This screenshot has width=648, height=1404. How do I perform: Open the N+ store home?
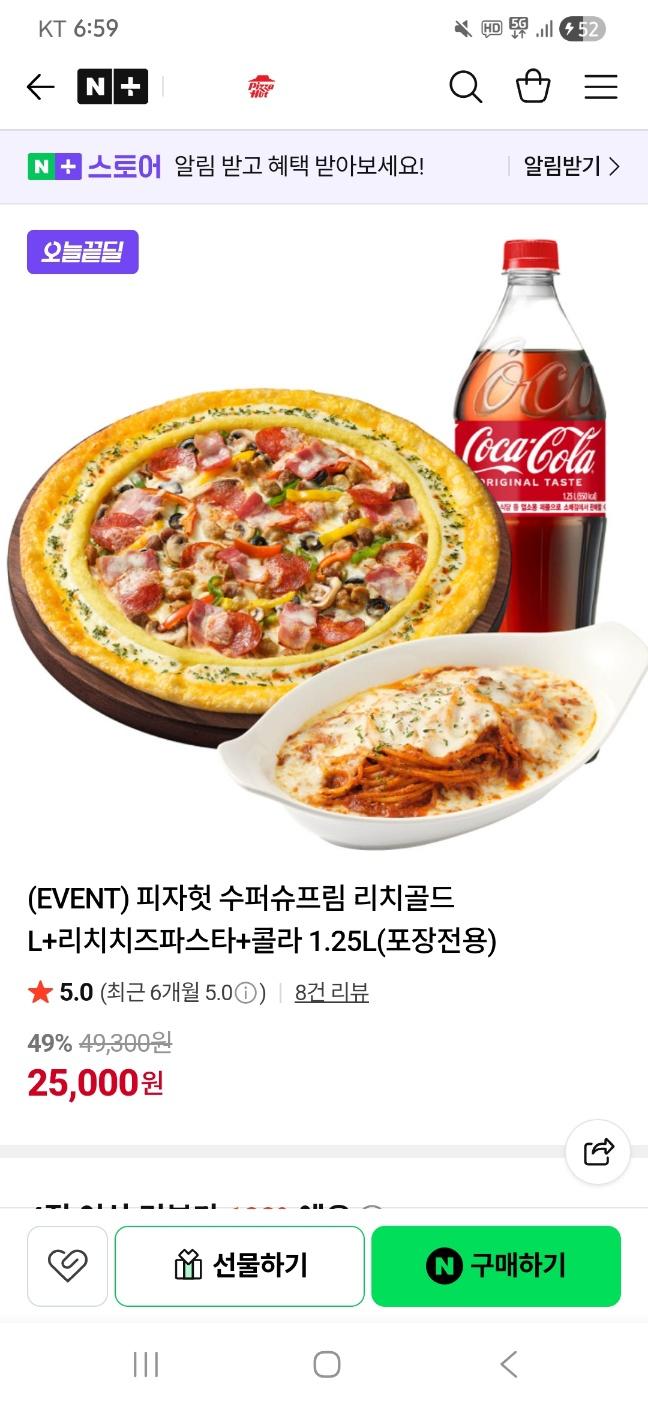pyautogui.click(x=112, y=88)
